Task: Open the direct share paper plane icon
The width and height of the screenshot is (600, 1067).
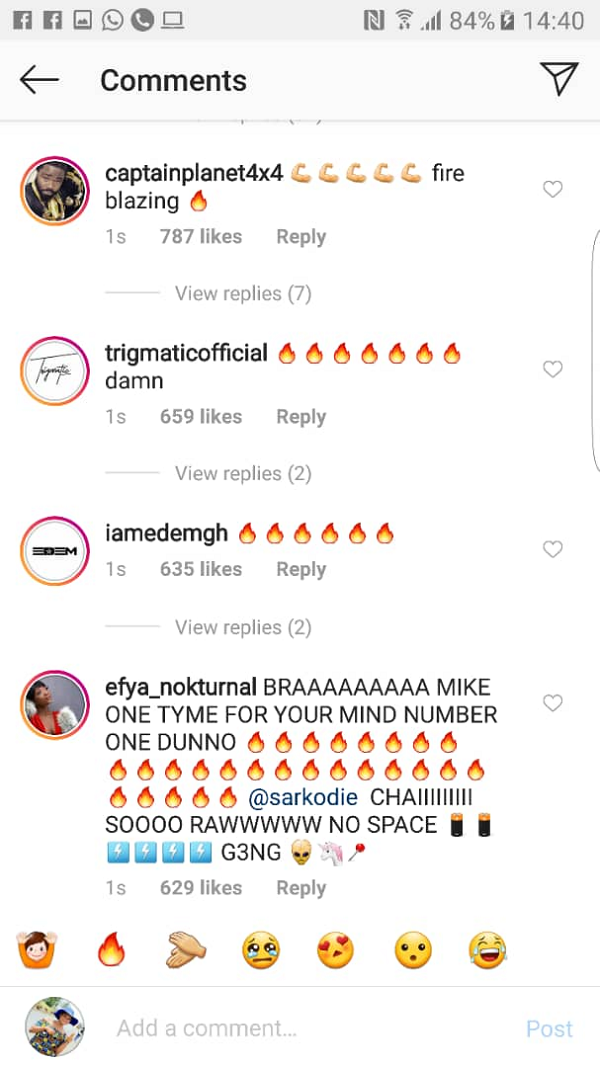Action: coord(558,79)
